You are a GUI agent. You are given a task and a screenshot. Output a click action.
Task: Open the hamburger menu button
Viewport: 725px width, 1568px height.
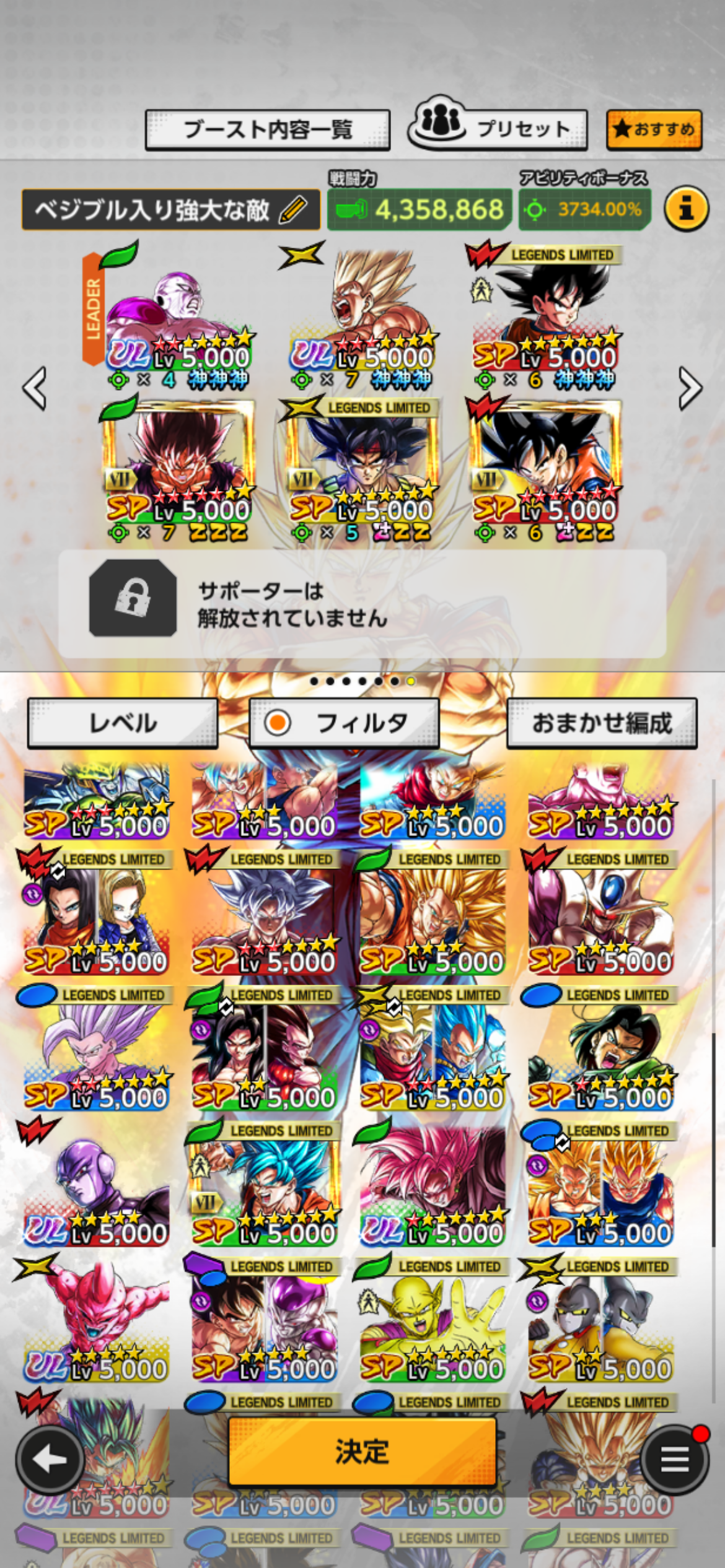click(674, 1460)
